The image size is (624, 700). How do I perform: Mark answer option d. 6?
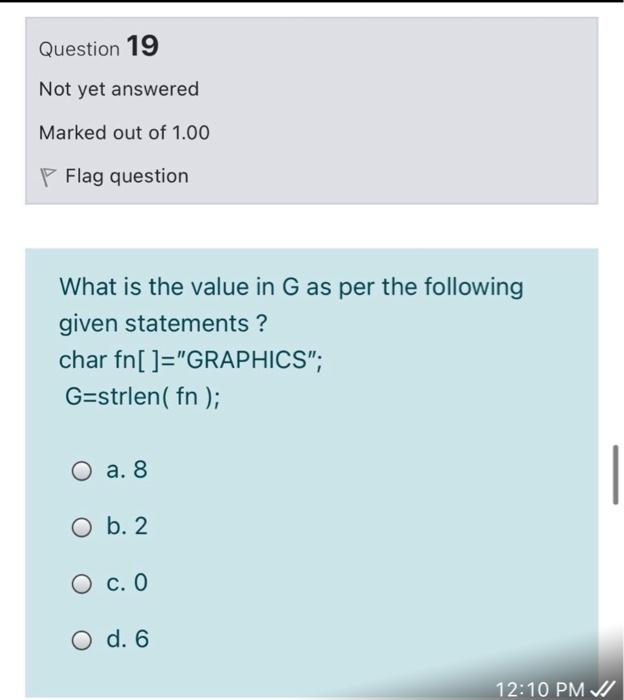(82, 638)
